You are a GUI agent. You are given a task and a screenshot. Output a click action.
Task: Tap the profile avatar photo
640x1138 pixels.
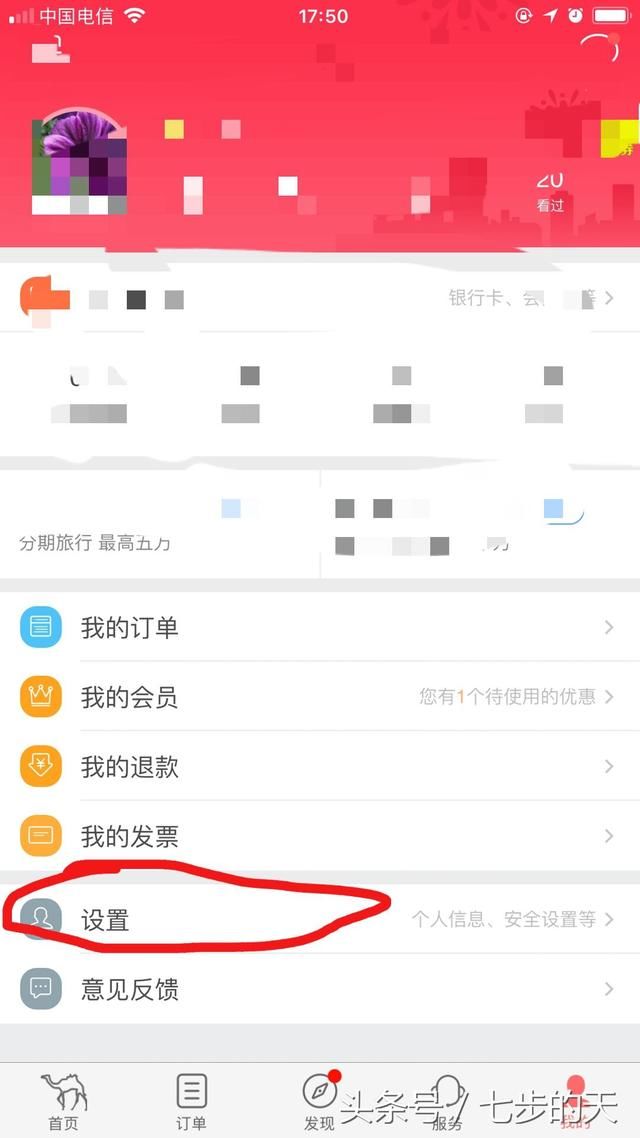(80, 160)
